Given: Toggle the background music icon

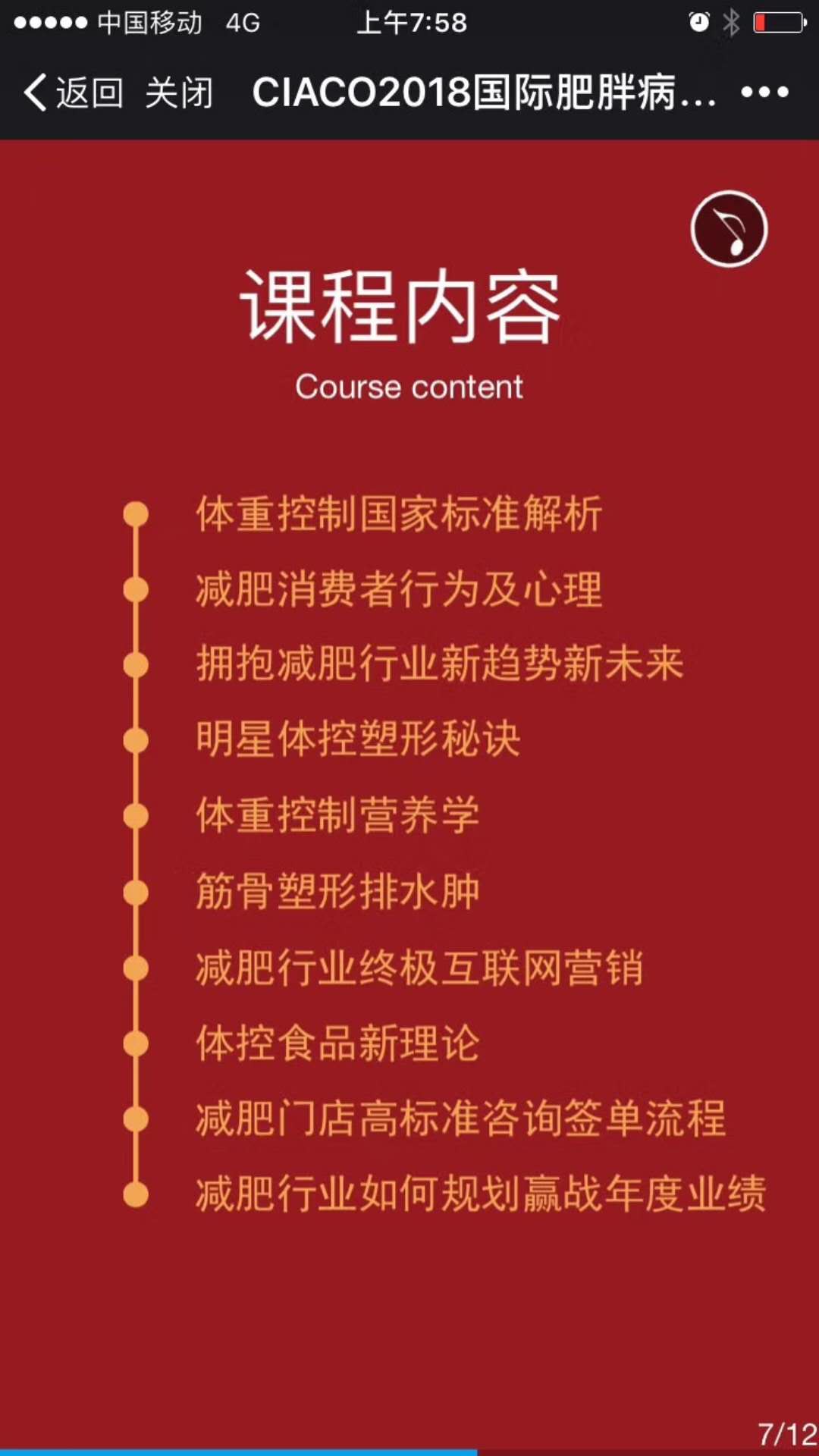Looking at the screenshot, I should coord(729,229).
